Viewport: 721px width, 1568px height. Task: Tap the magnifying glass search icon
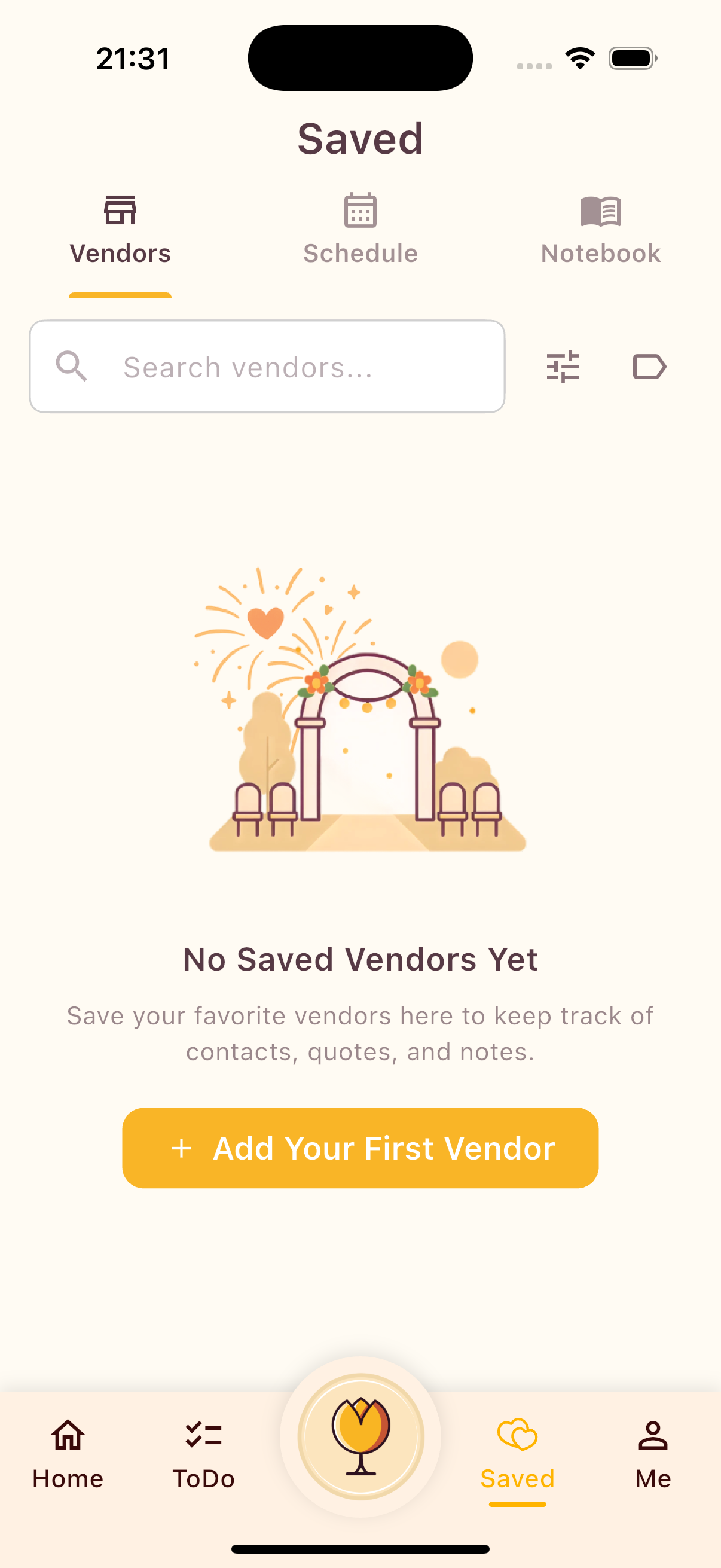(x=73, y=367)
